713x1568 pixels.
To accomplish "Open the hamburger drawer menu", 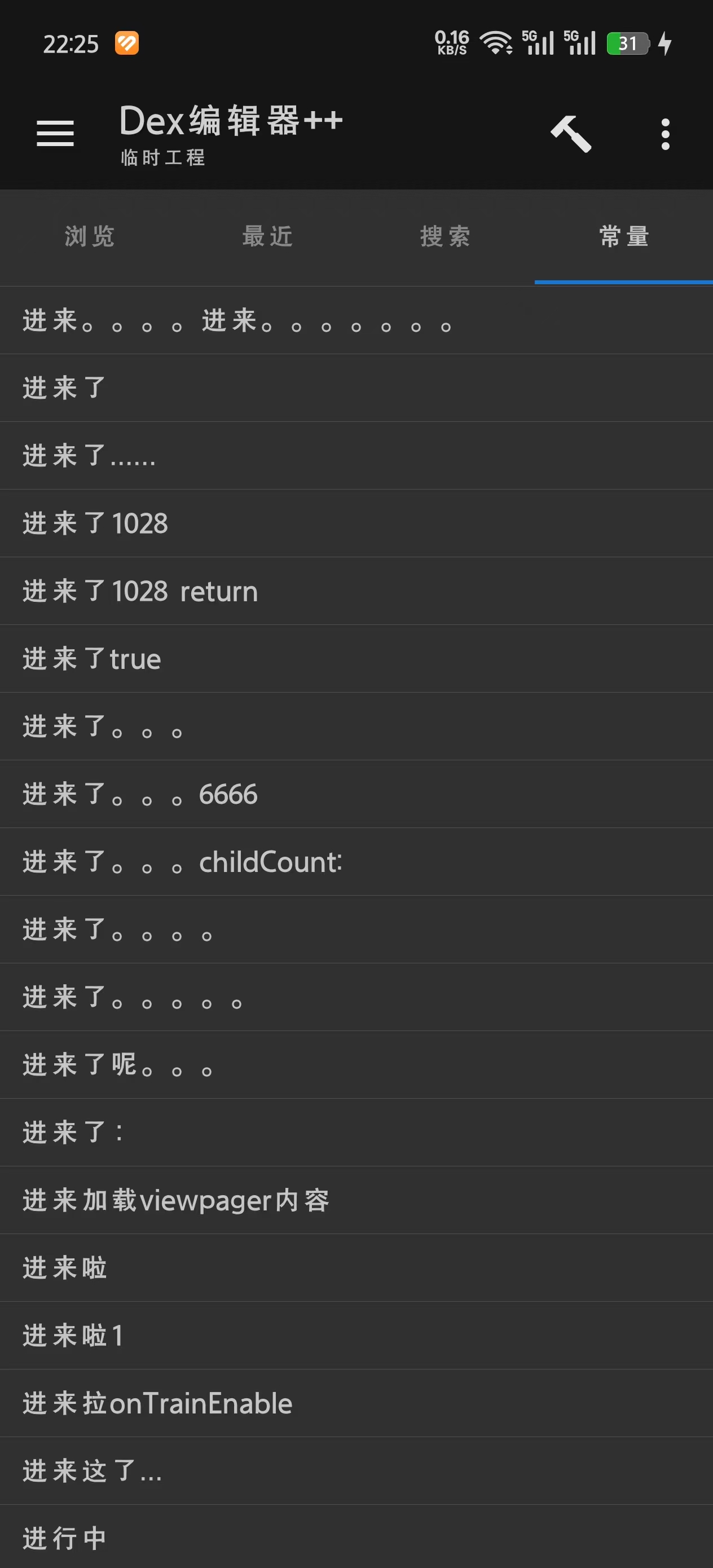I will pyautogui.click(x=55, y=133).
